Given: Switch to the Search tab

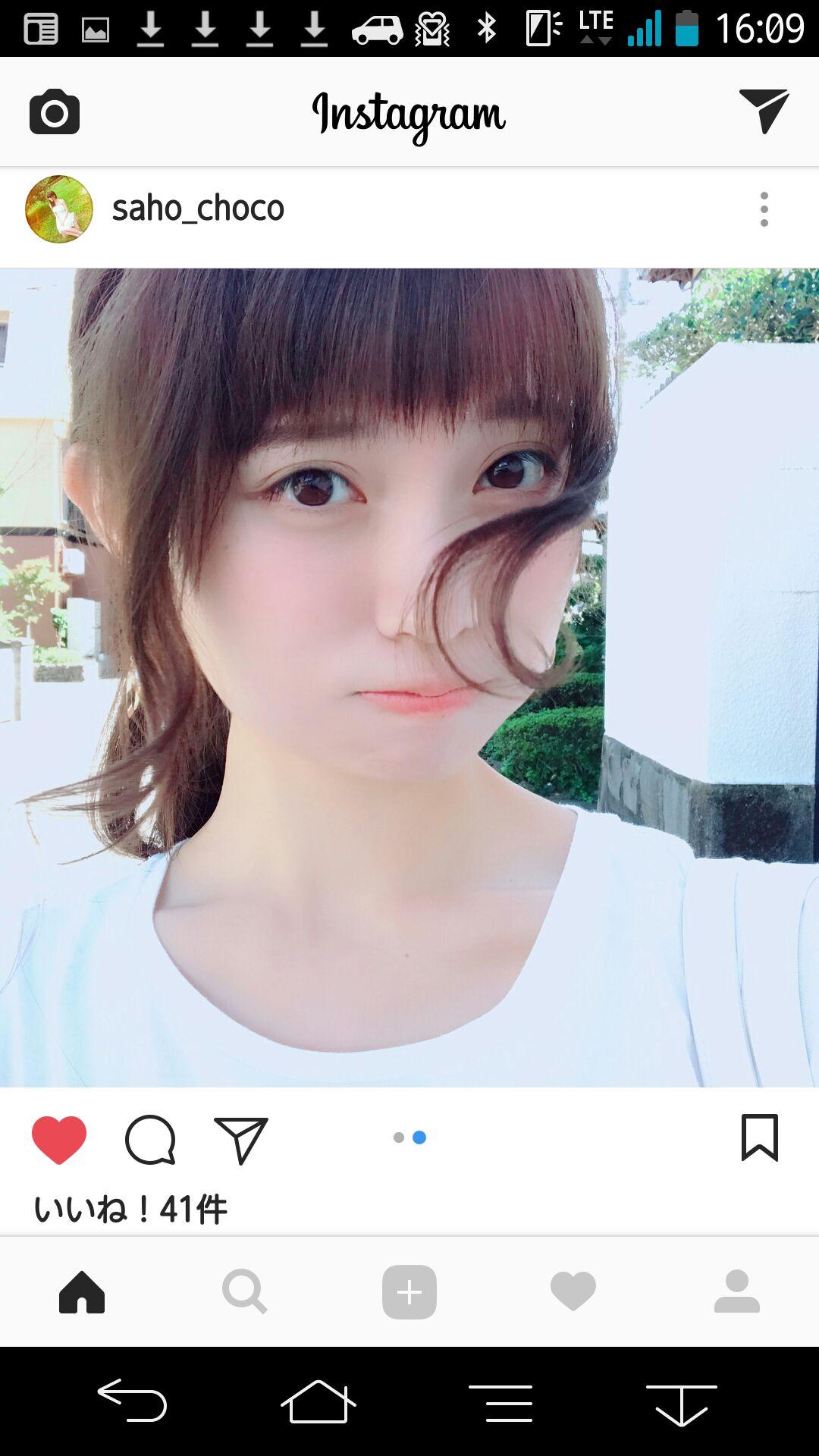Looking at the screenshot, I should [245, 1292].
